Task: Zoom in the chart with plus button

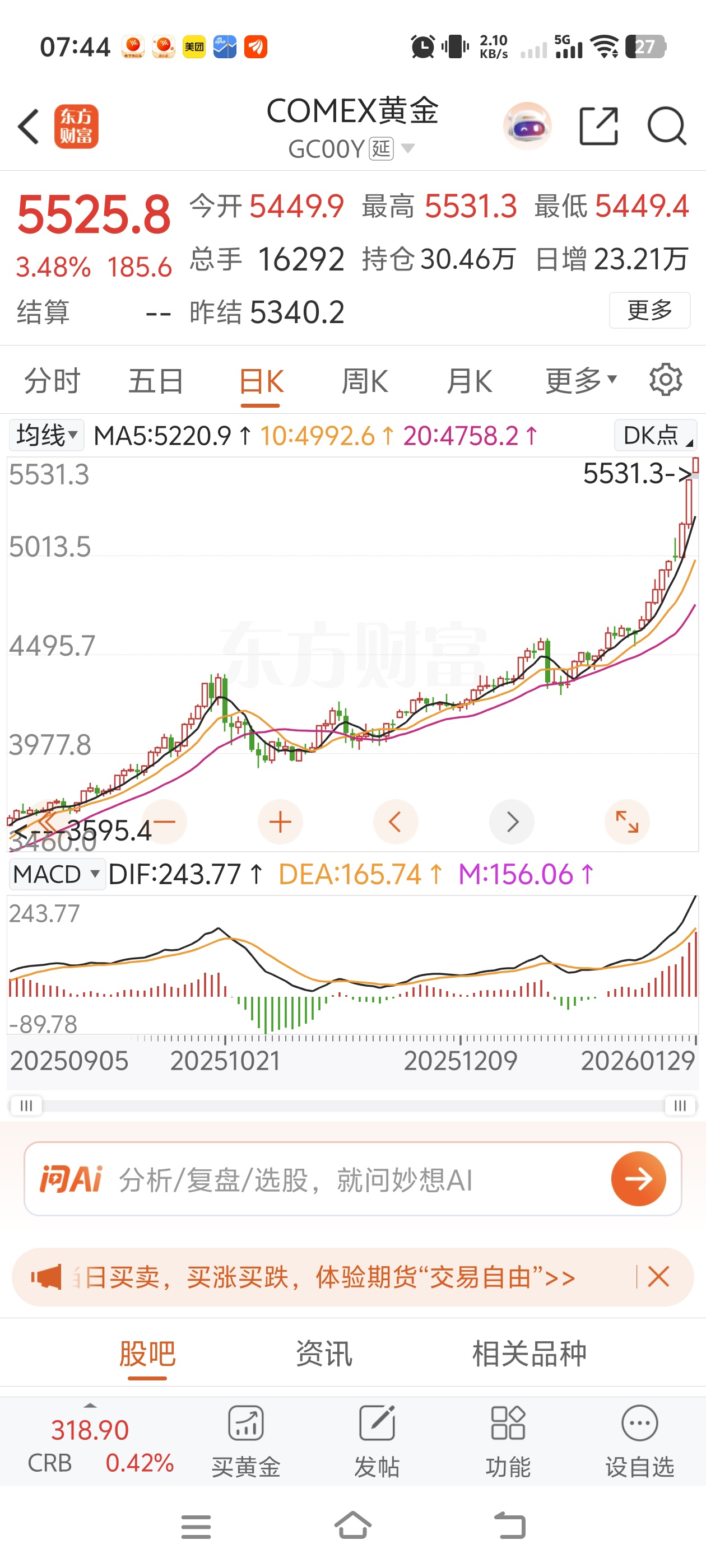Action: click(280, 822)
